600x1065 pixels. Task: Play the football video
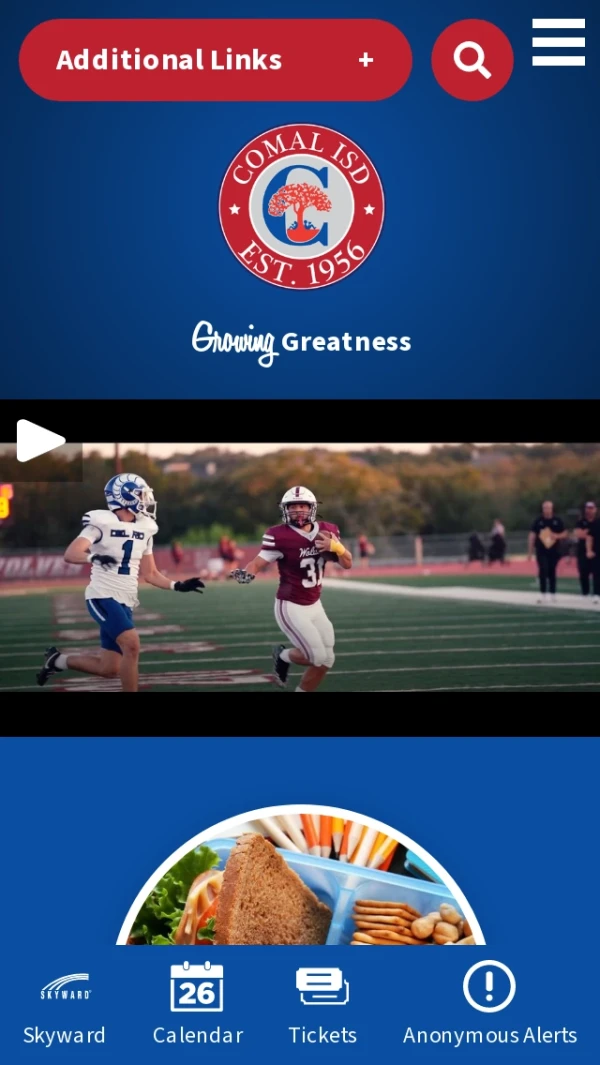coord(39,441)
